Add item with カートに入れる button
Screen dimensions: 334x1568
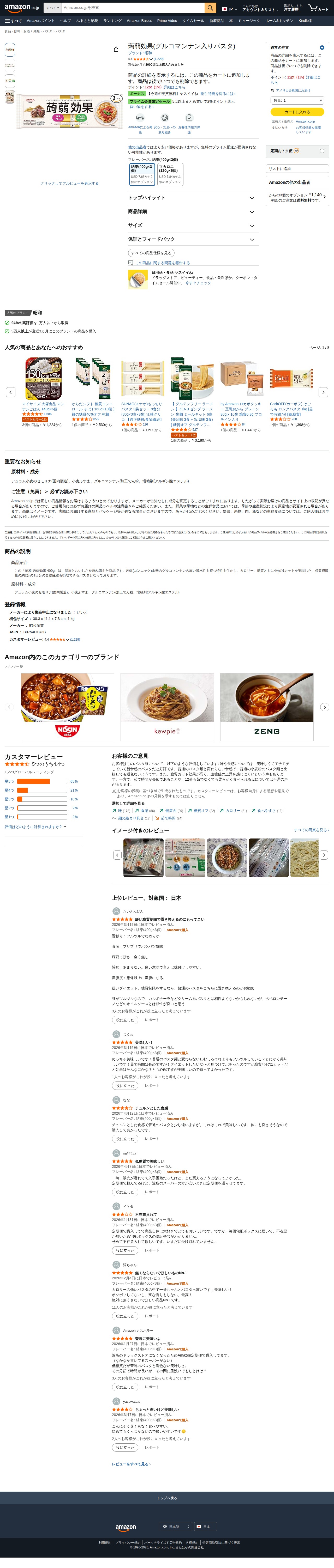(x=297, y=112)
